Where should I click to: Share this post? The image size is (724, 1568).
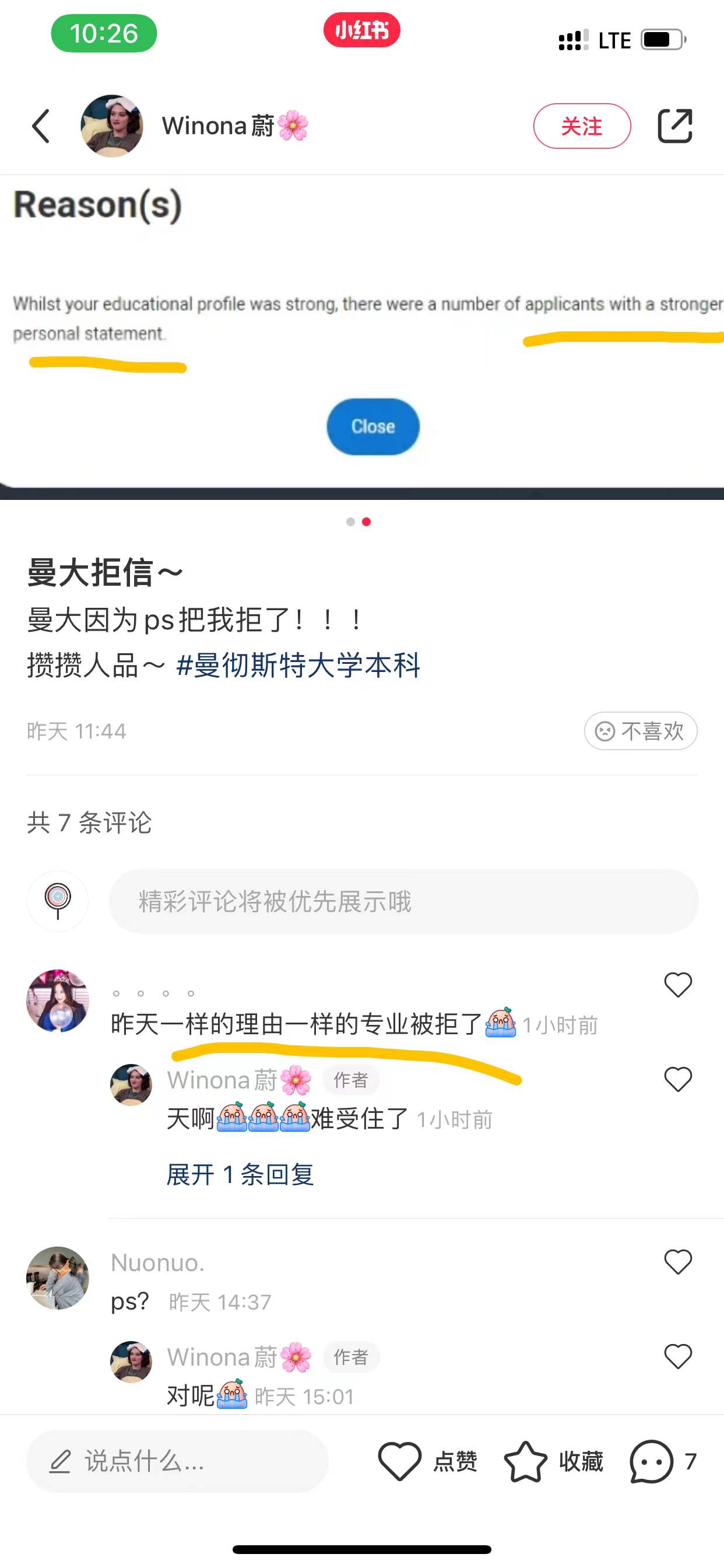674,126
